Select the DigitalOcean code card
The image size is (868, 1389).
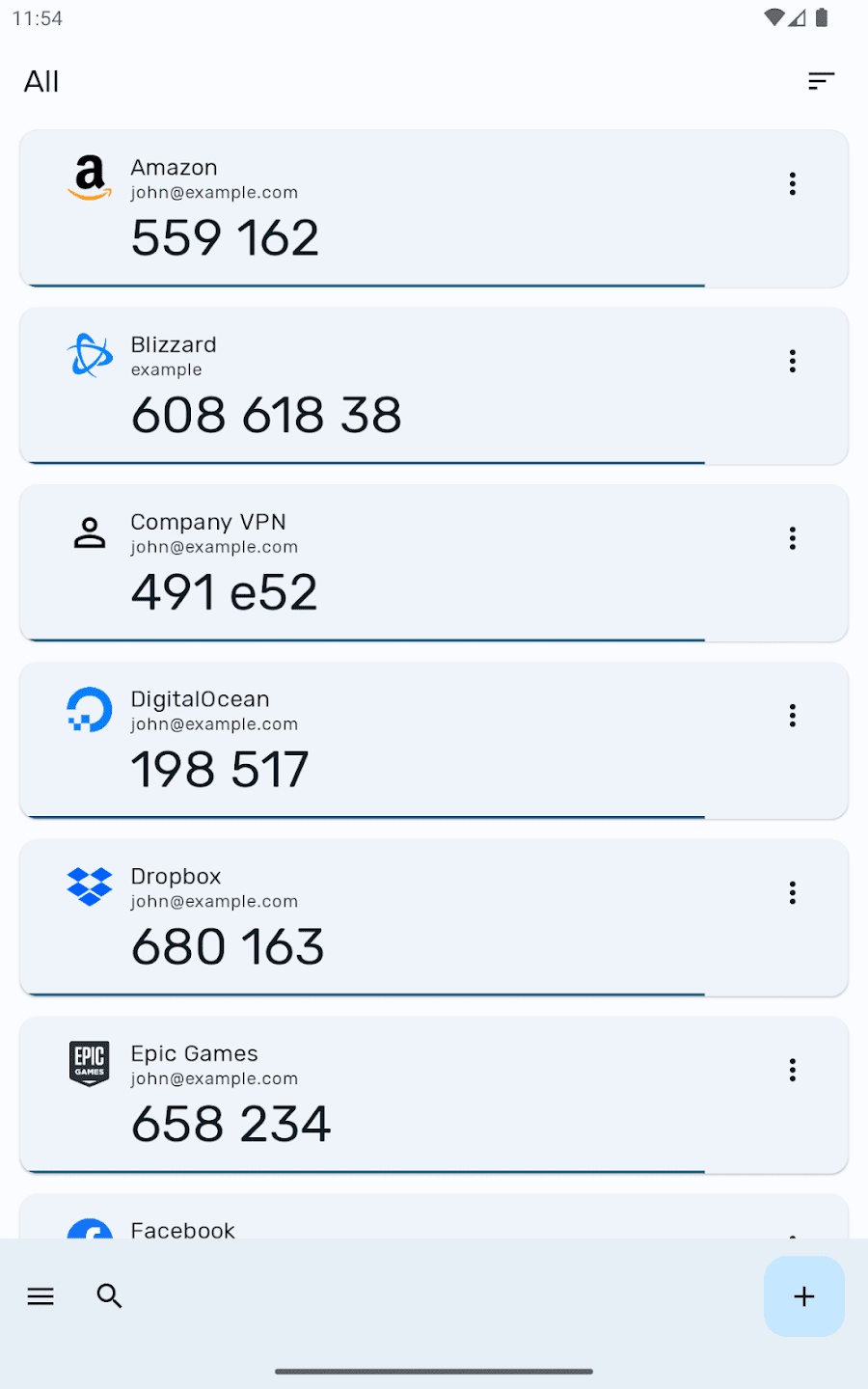click(x=434, y=741)
